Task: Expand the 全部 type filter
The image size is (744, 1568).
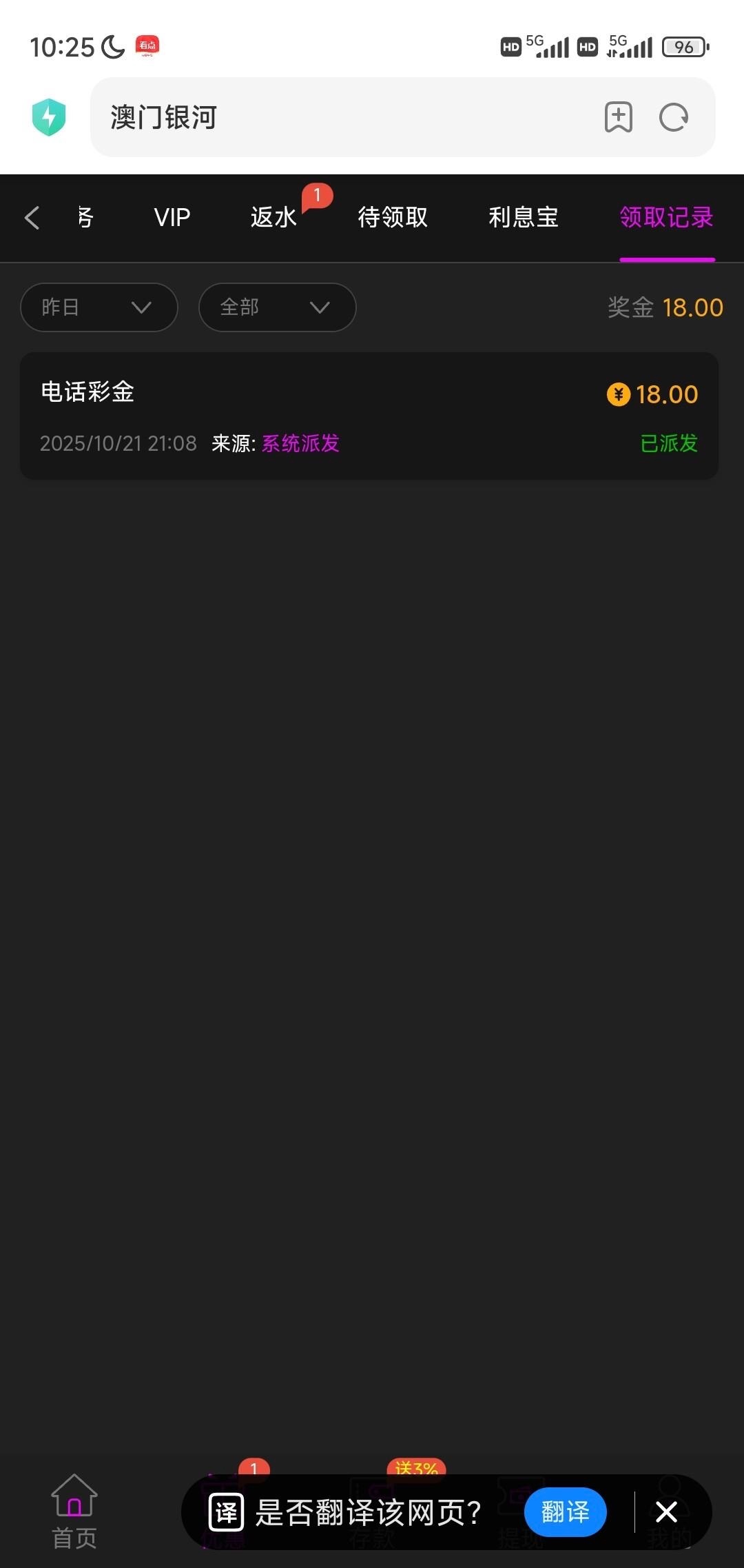Action: tap(277, 307)
